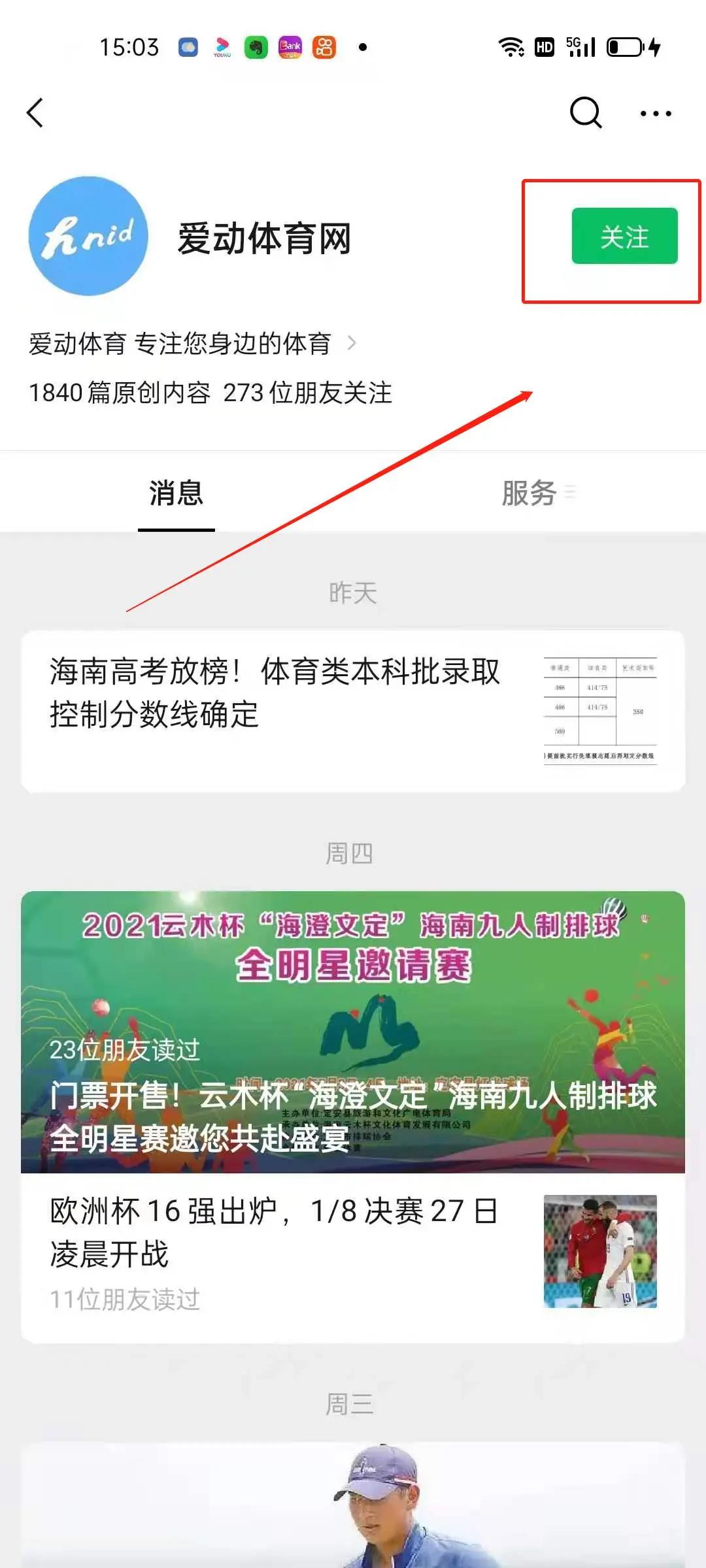Open the account's description details chevron
The height and width of the screenshot is (1568, 706).
coord(352,343)
